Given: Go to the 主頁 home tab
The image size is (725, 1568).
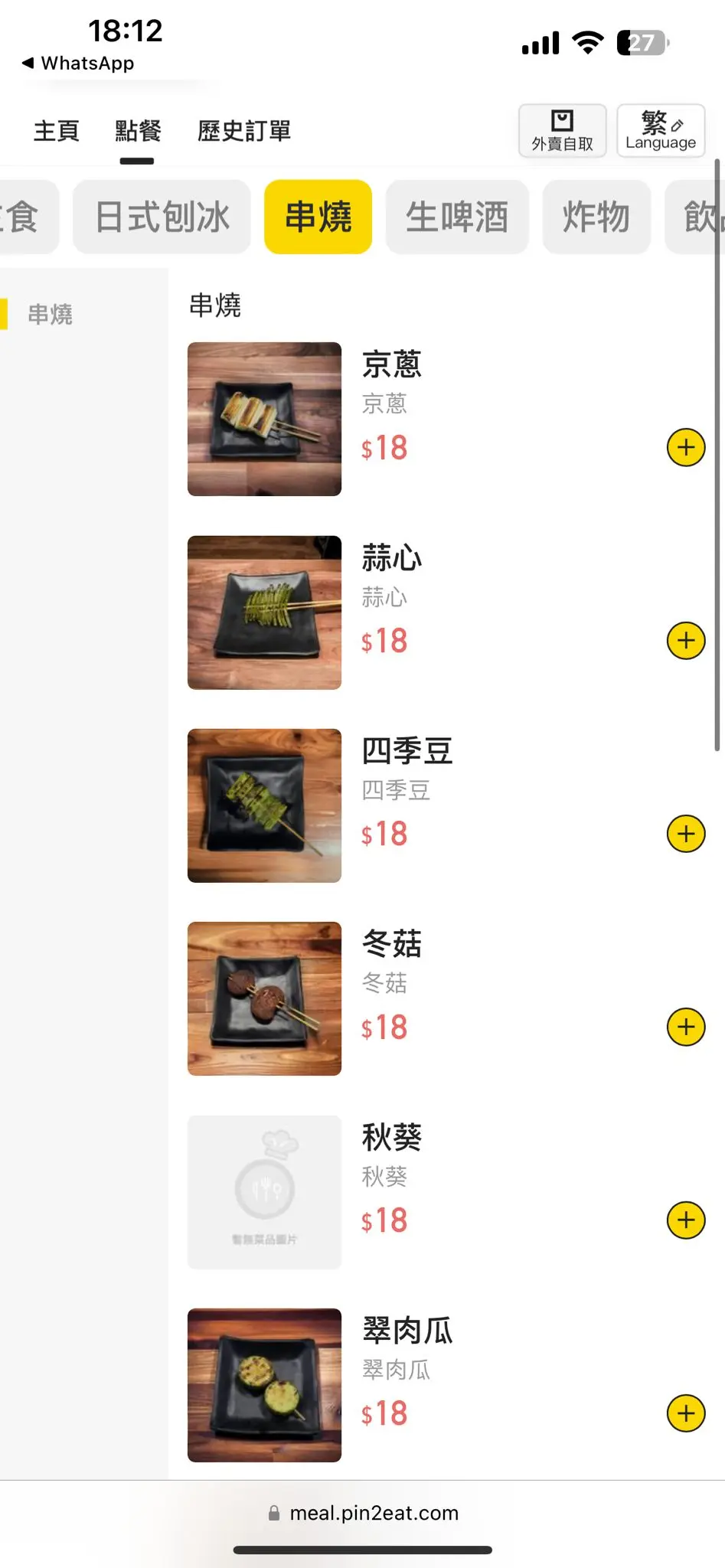Looking at the screenshot, I should 57,131.
